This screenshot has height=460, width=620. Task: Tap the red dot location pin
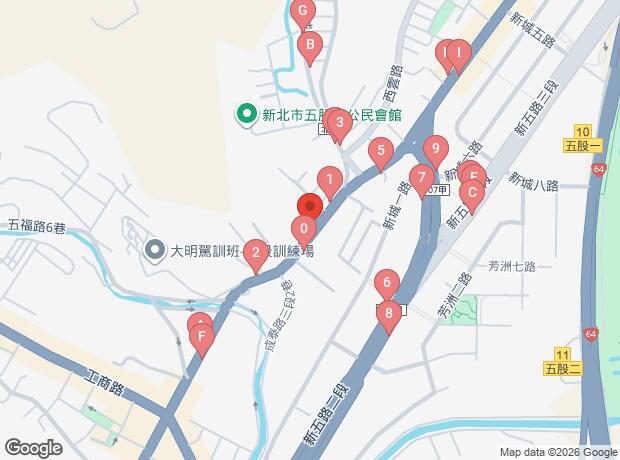pos(309,207)
